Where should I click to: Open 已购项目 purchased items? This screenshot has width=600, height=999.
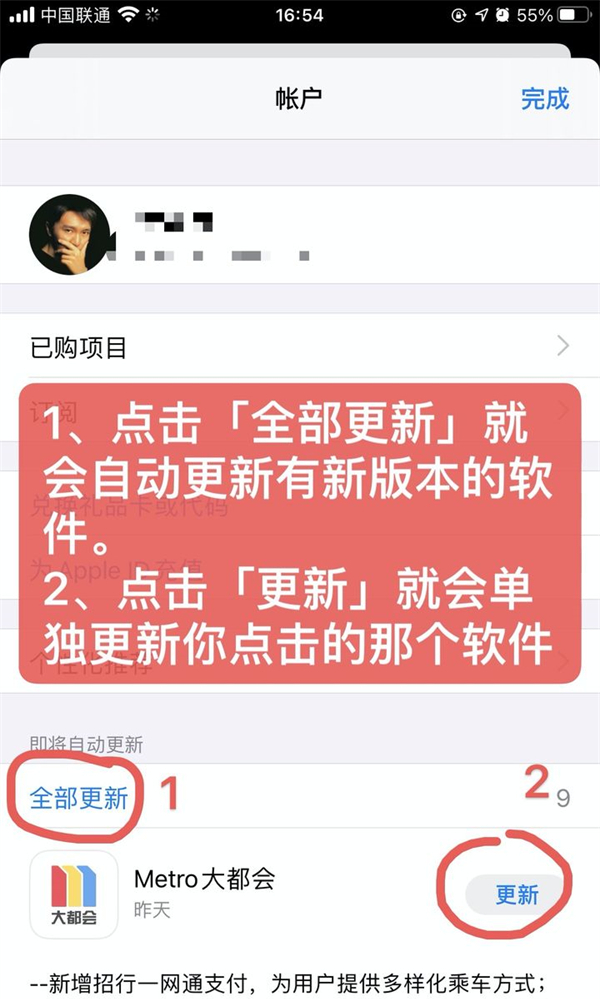pyautogui.click(x=300, y=348)
